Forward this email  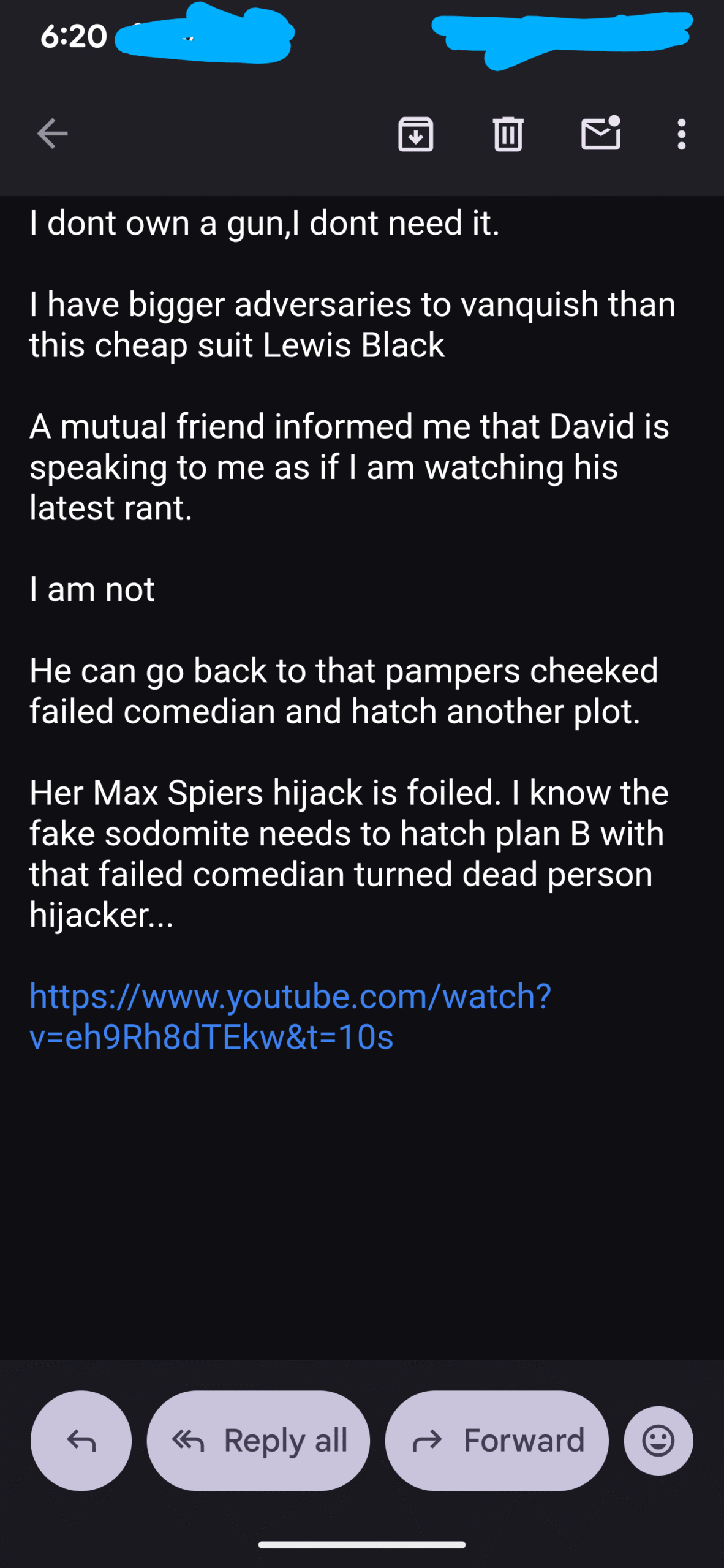[497, 1440]
